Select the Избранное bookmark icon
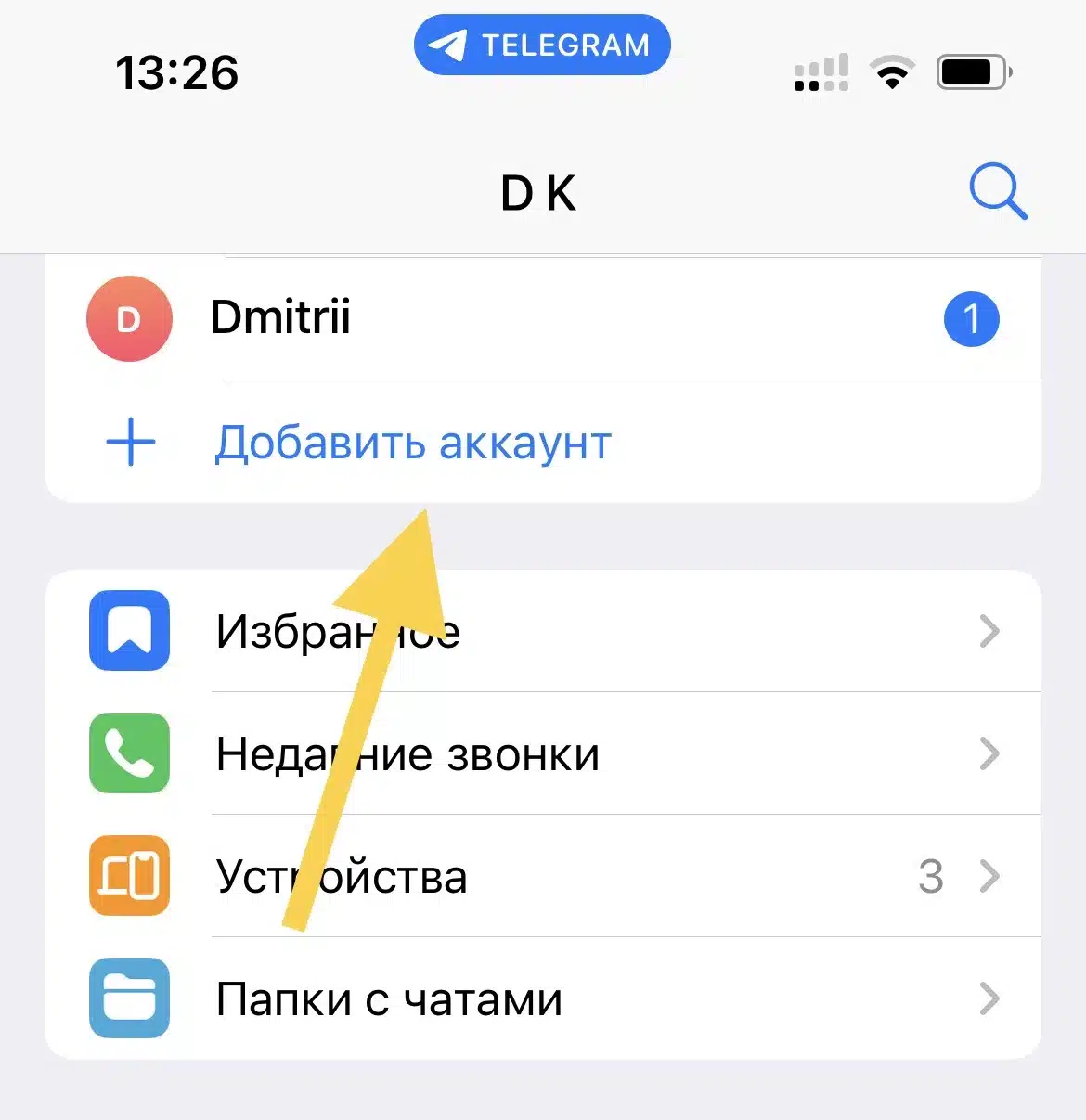The image size is (1086, 1120). coord(129,631)
